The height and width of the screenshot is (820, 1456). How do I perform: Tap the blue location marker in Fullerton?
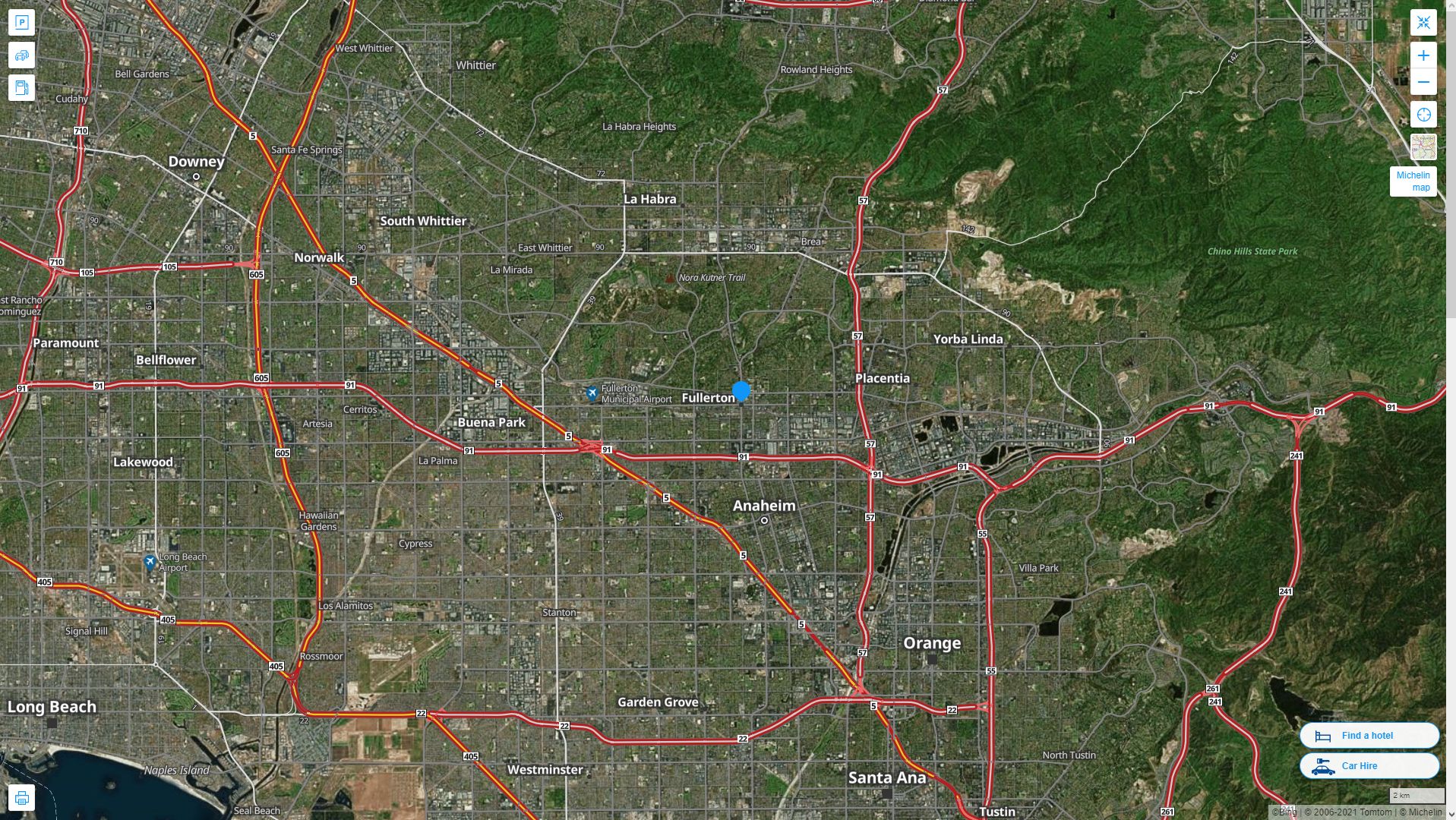tap(741, 392)
